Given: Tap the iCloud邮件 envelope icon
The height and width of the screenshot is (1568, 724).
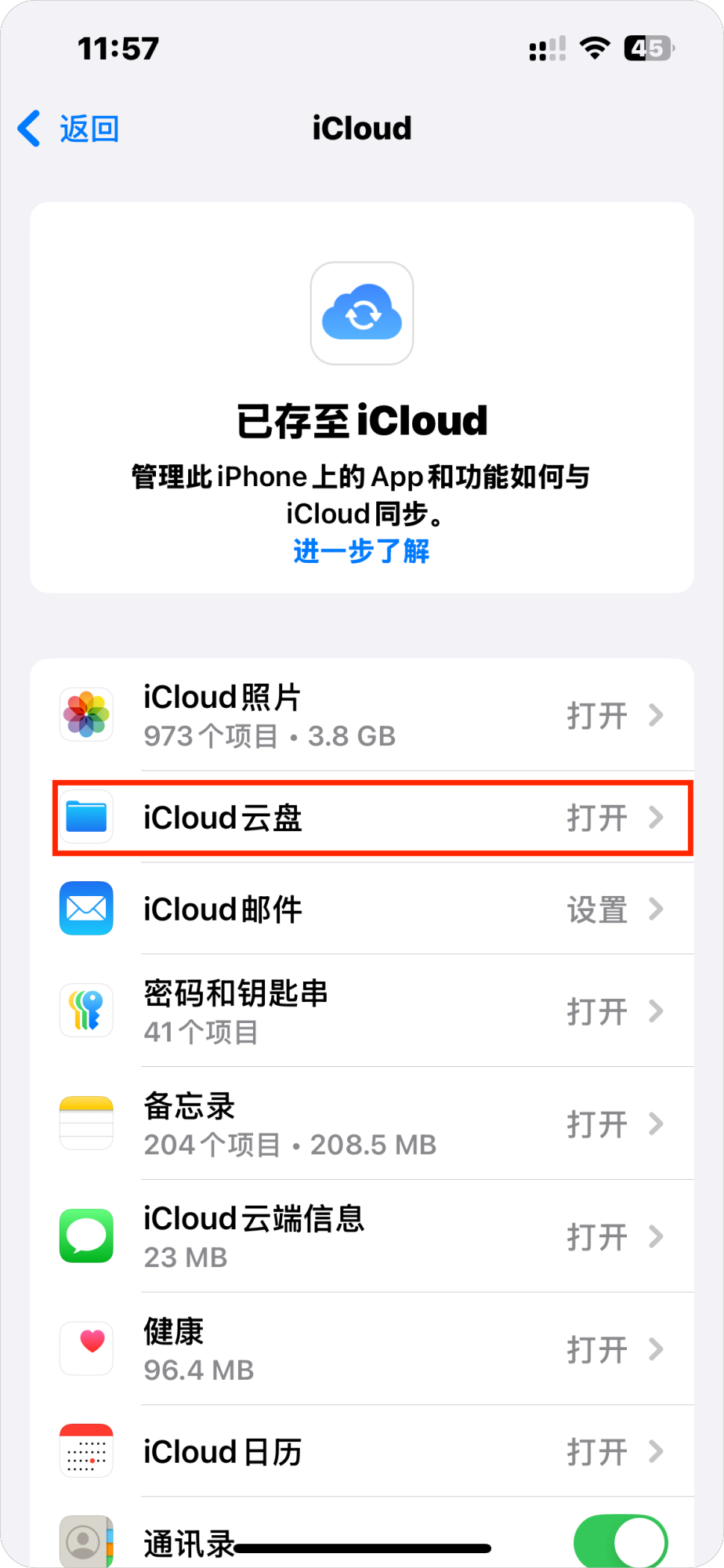Looking at the screenshot, I should (x=86, y=909).
